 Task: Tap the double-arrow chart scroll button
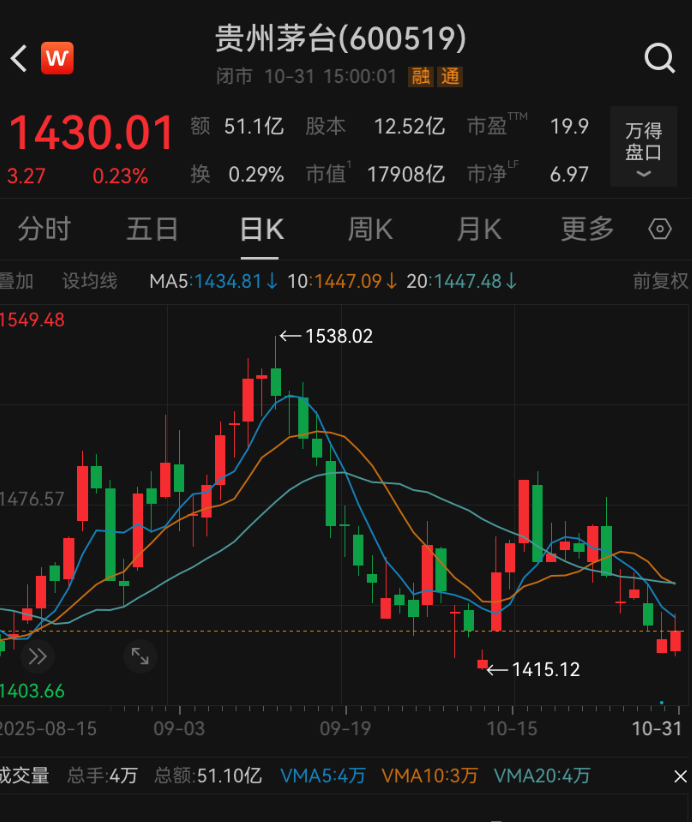(x=37, y=657)
